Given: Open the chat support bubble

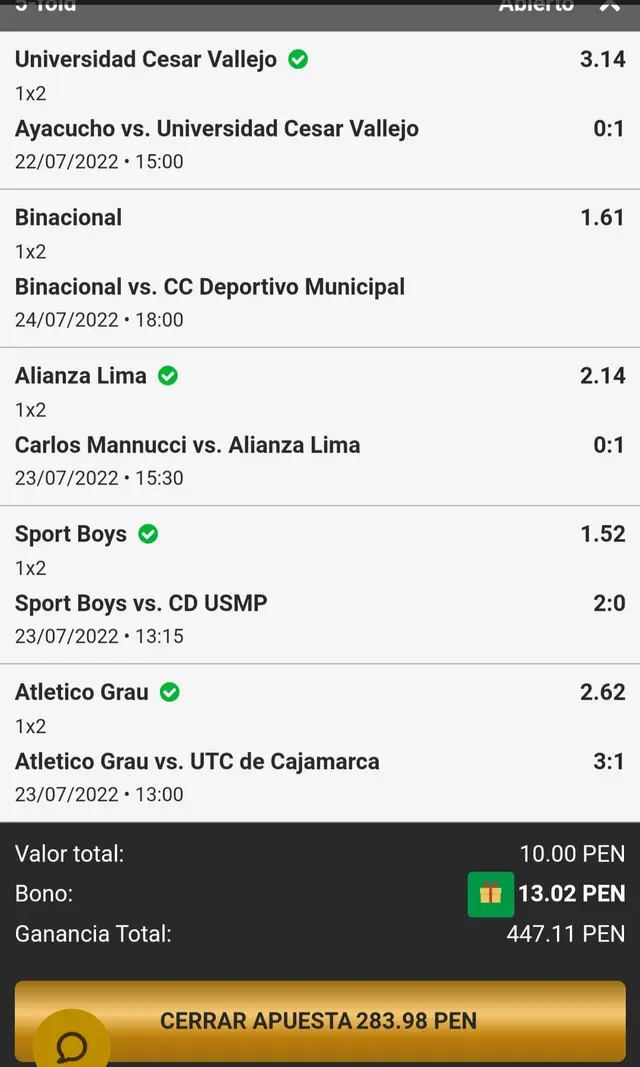Looking at the screenshot, I should click(71, 1045).
